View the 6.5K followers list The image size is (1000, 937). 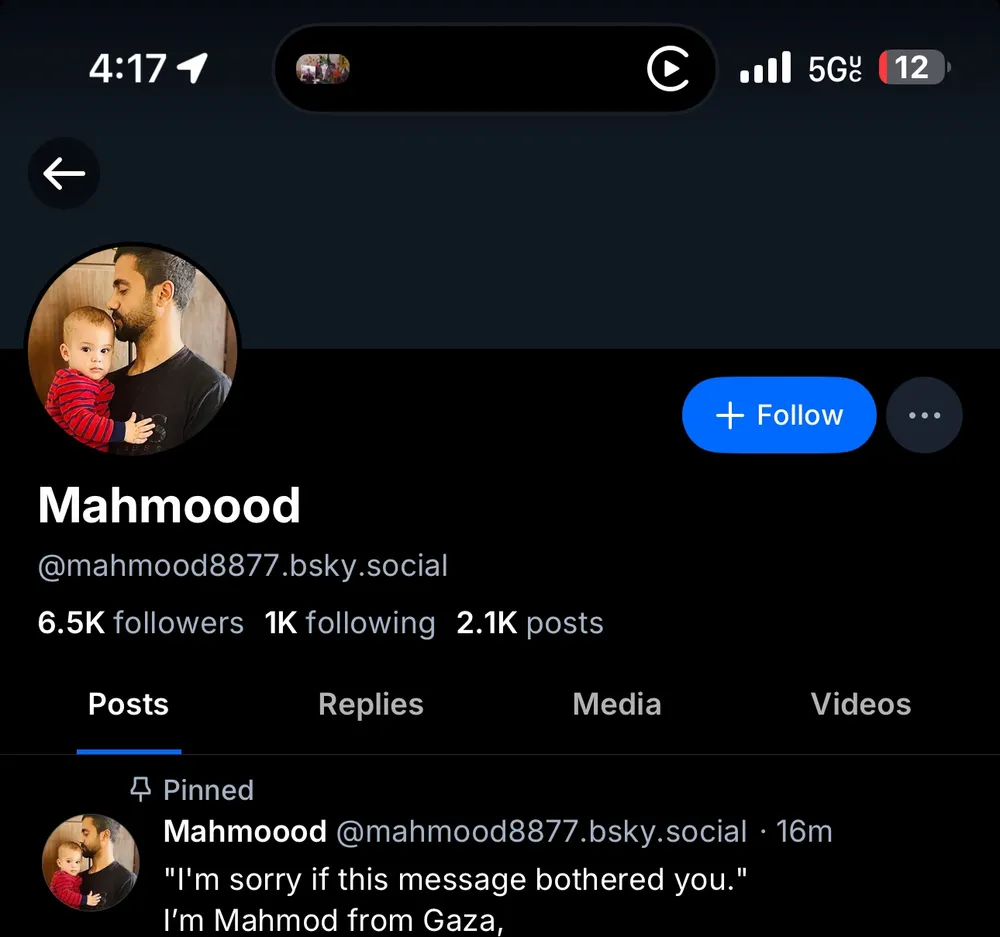[x=141, y=623]
